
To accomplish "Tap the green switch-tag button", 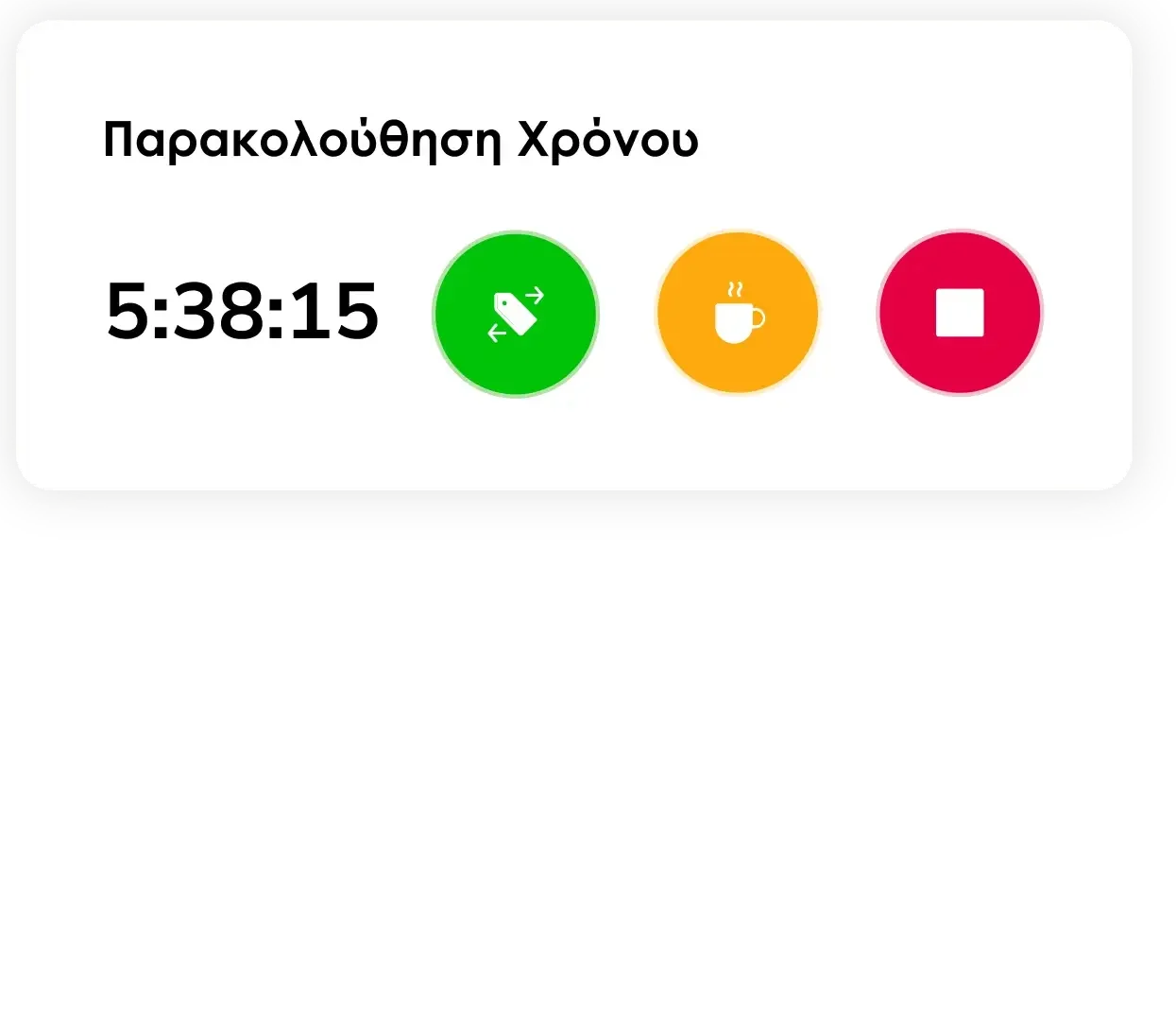I will (x=516, y=314).
